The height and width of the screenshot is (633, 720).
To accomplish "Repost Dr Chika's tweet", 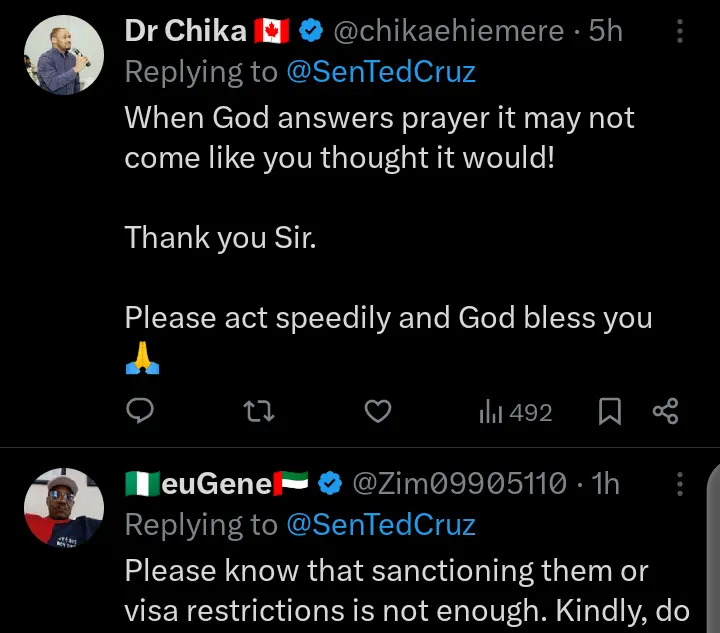I will (x=260, y=411).
